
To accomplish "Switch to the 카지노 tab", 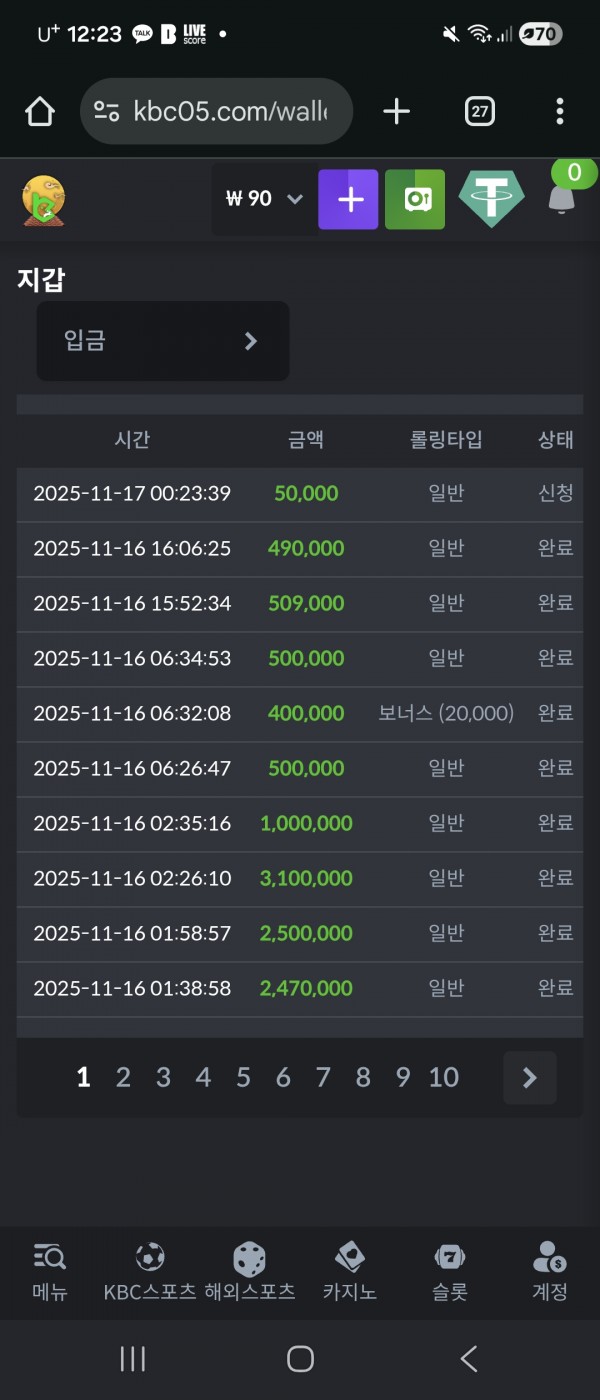I will point(349,1272).
